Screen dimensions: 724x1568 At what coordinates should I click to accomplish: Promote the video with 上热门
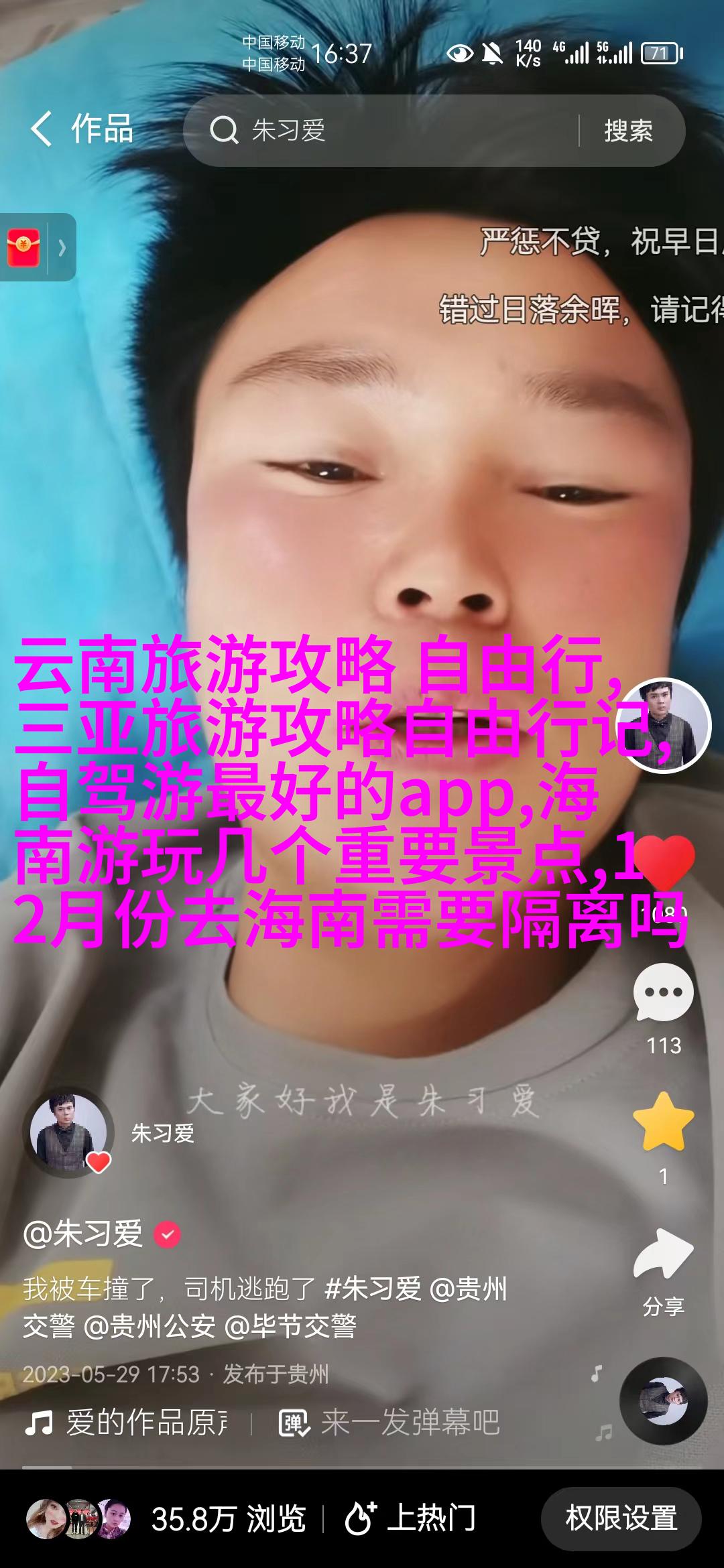click(x=410, y=1519)
